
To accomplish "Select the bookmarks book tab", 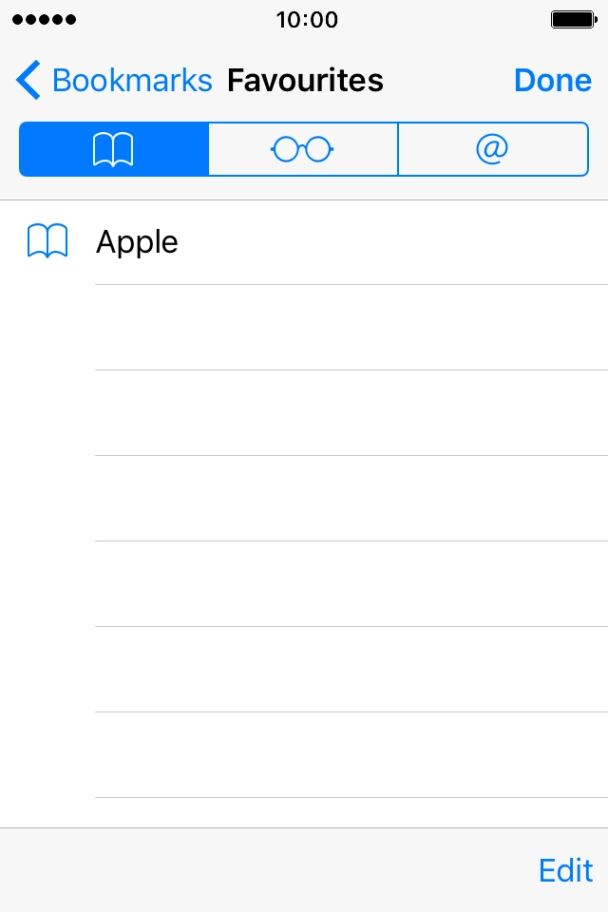I will (113, 149).
